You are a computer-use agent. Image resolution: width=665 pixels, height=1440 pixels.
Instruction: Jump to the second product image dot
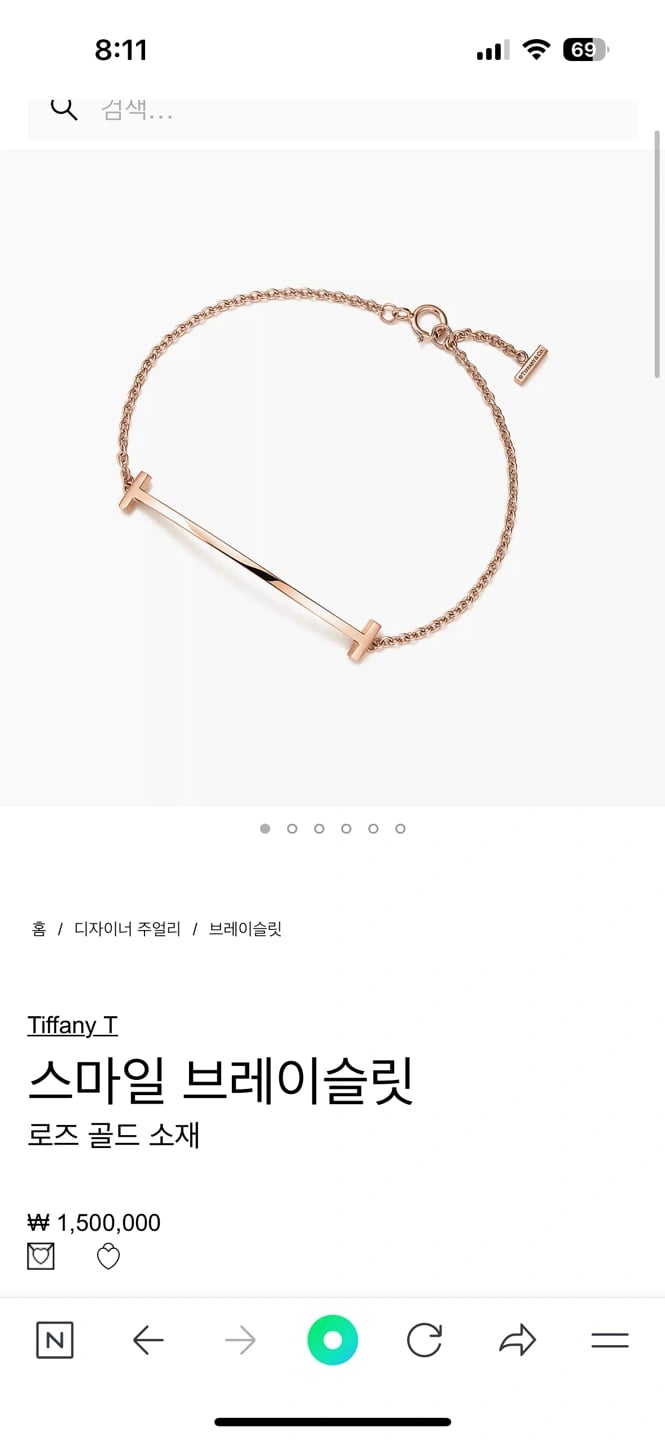292,828
